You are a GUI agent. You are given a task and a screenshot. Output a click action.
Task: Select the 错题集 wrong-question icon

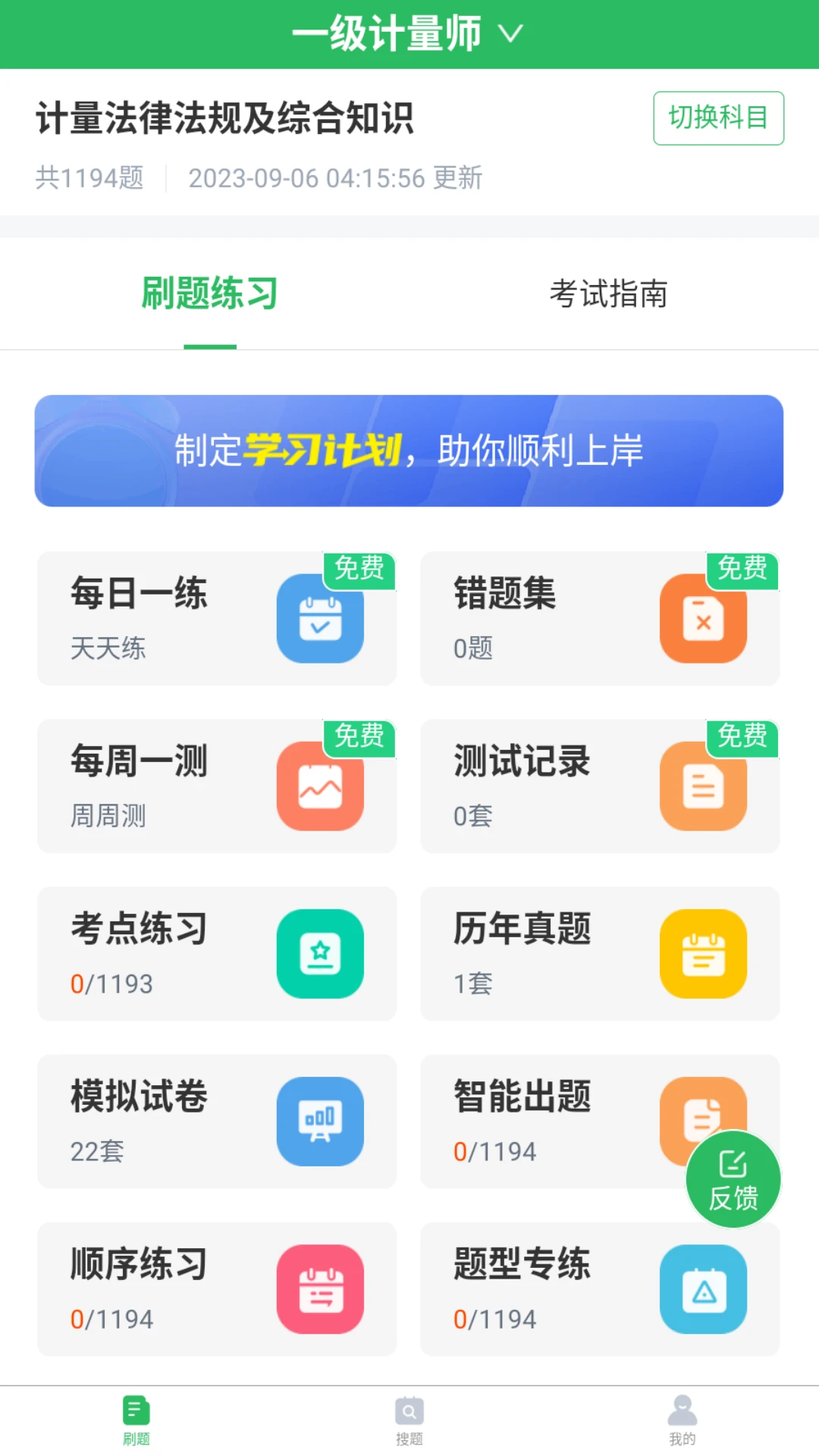coord(704,618)
